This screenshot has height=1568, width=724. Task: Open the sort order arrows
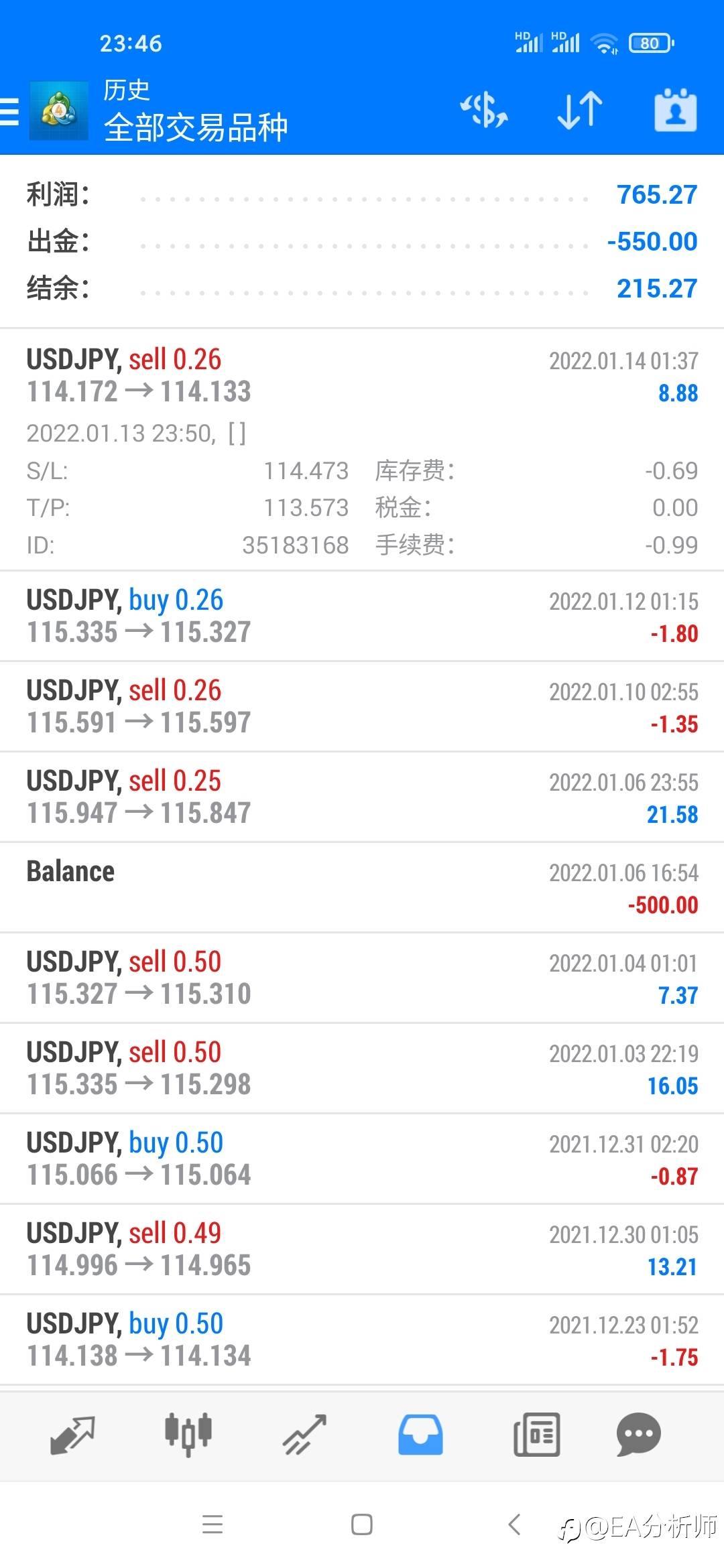pos(580,111)
